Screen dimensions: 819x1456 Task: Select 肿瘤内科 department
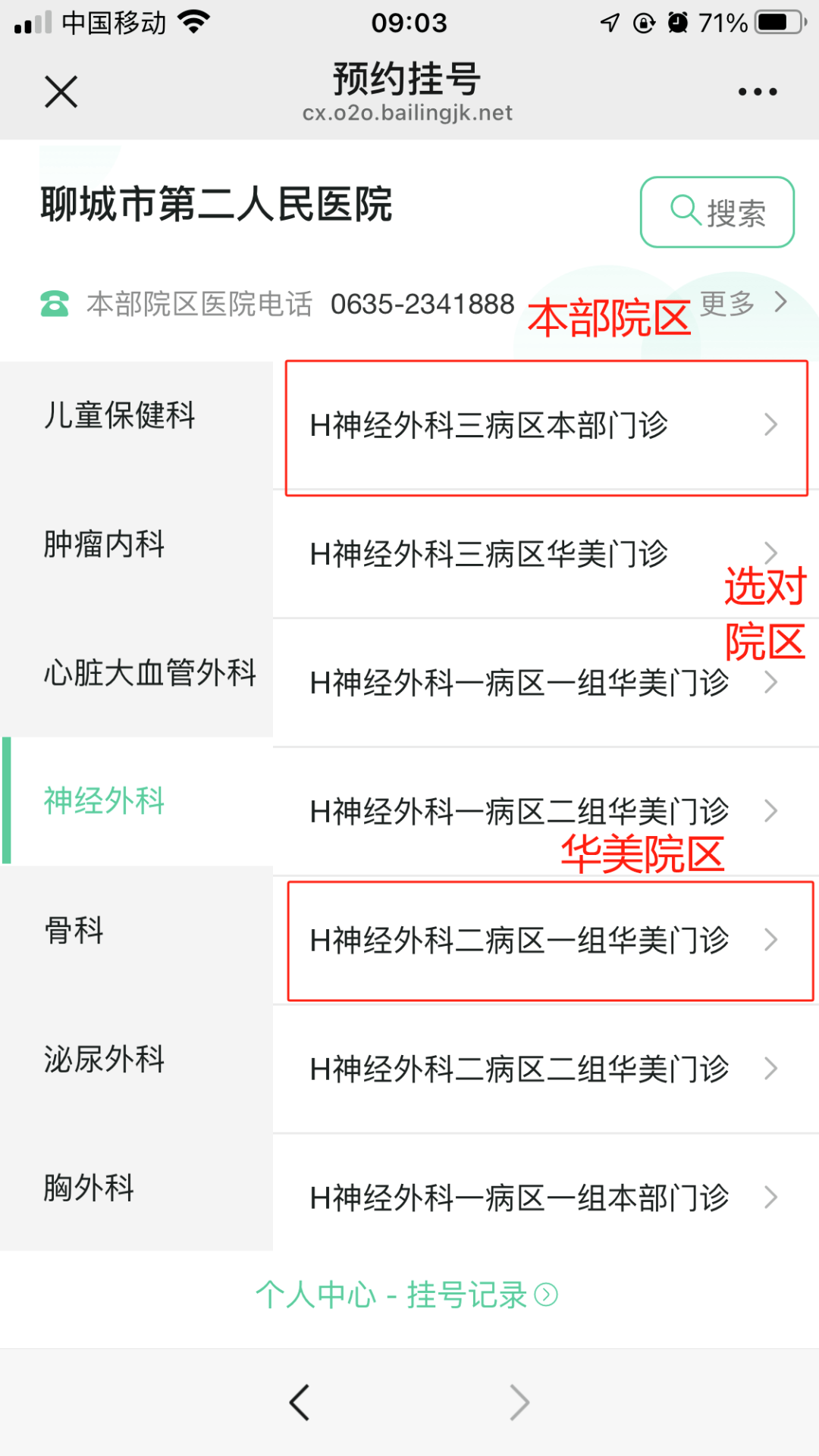click(x=105, y=544)
